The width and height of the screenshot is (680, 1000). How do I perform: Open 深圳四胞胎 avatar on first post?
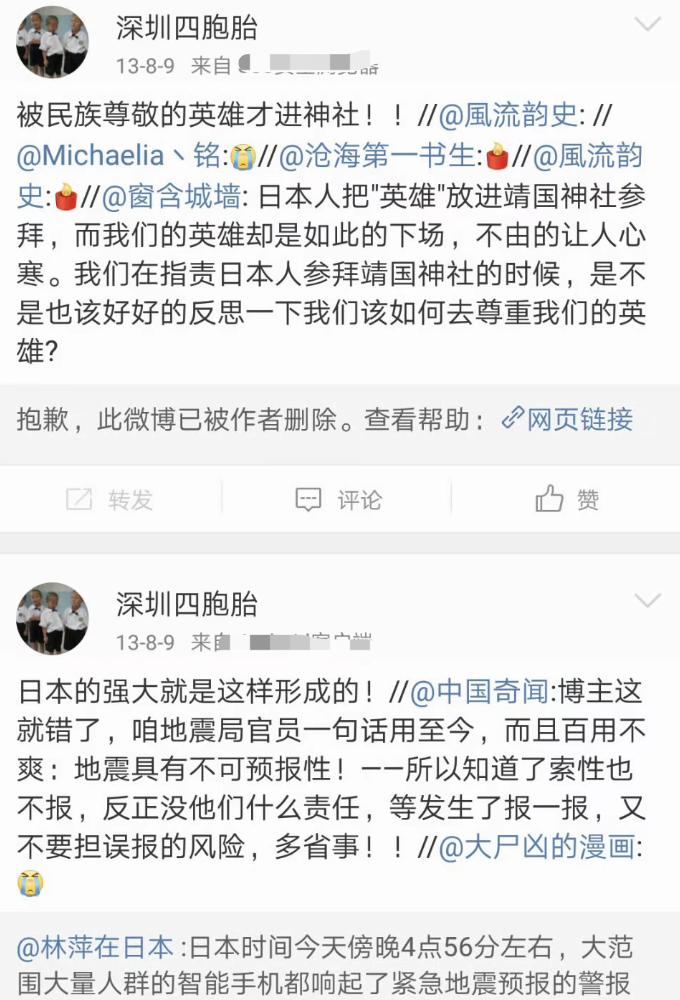coord(52,42)
